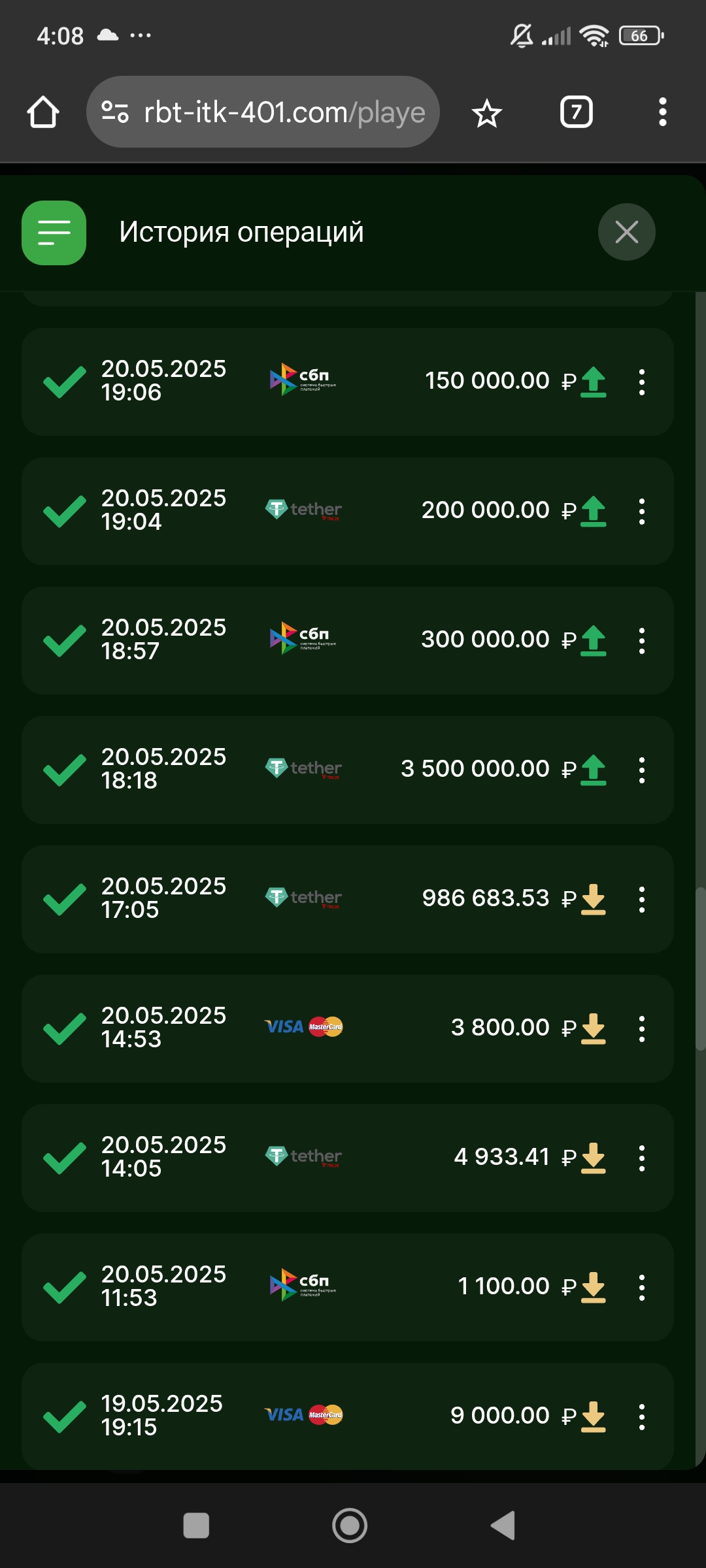This screenshot has height=1568, width=706.
Task: Open options for the 3 500 000.00 ₽ operation
Action: click(x=642, y=770)
